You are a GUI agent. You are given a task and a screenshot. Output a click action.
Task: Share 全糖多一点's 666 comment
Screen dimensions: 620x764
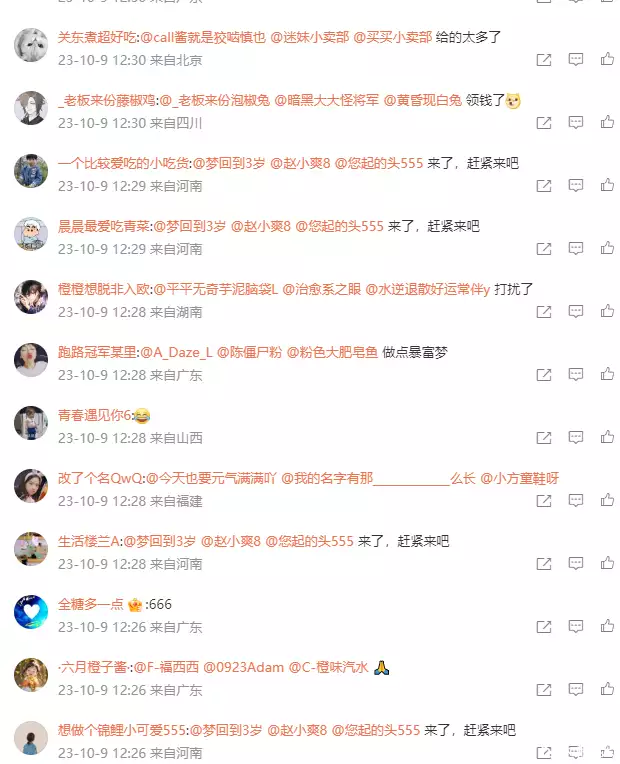point(543,627)
